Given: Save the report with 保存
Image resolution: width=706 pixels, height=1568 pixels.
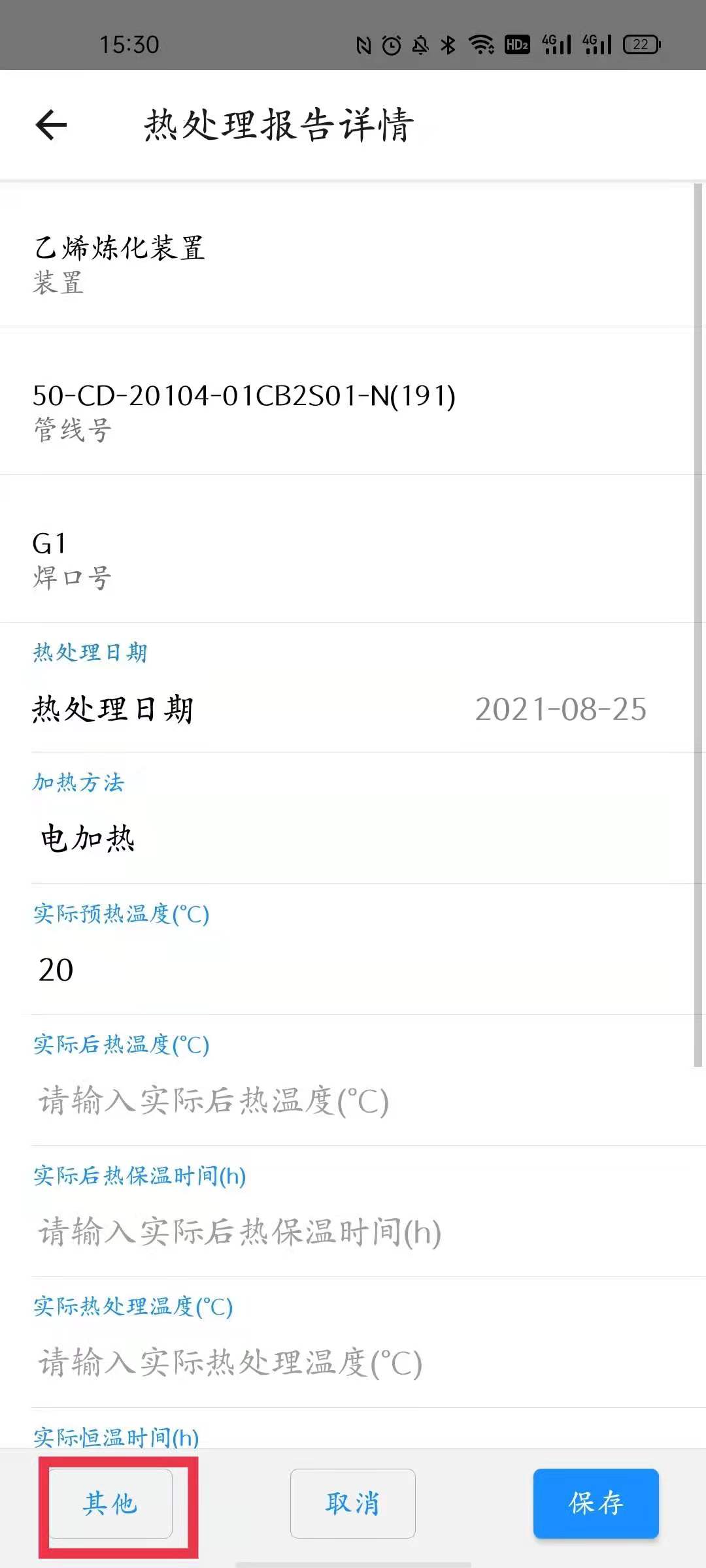Looking at the screenshot, I should tap(596, 1503).
